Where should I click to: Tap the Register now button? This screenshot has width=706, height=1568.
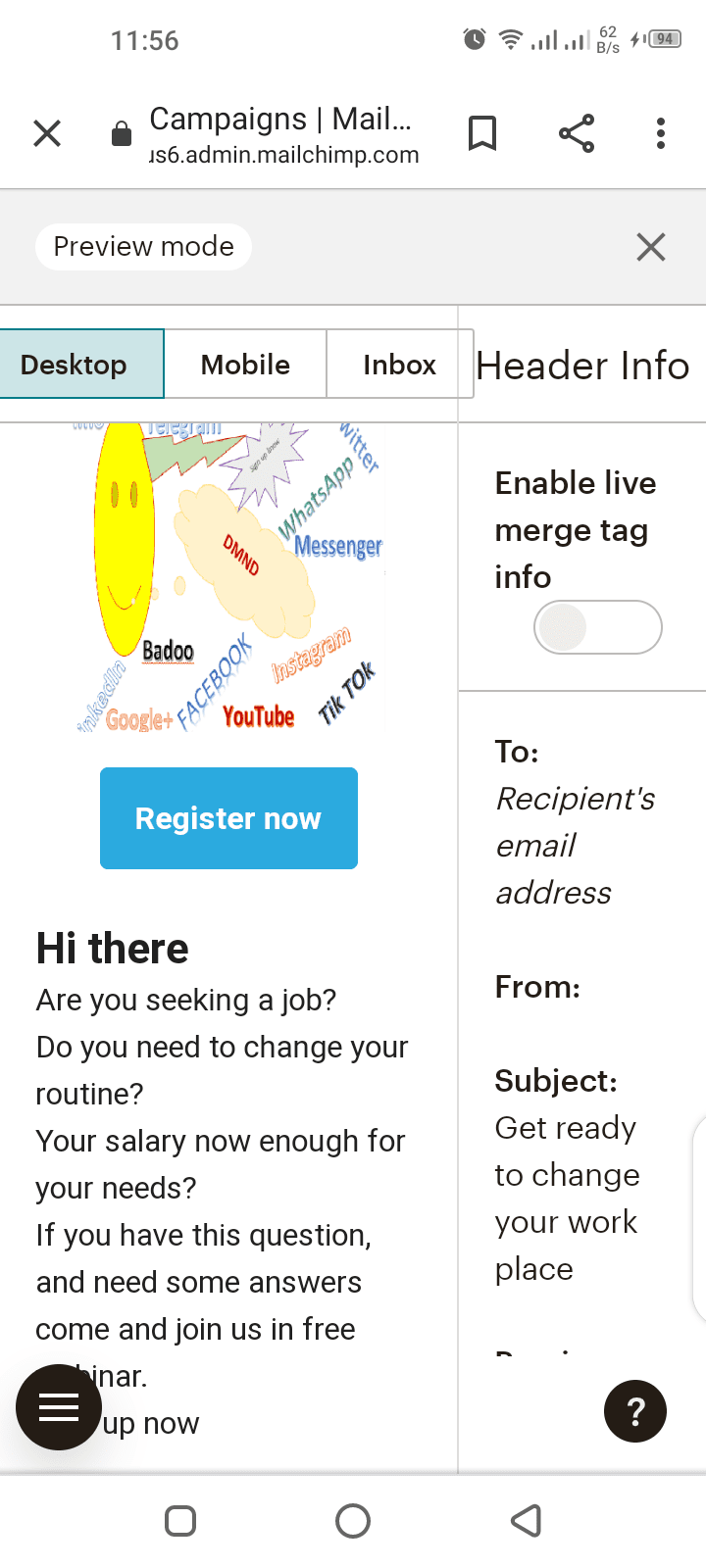click(228, 818)
